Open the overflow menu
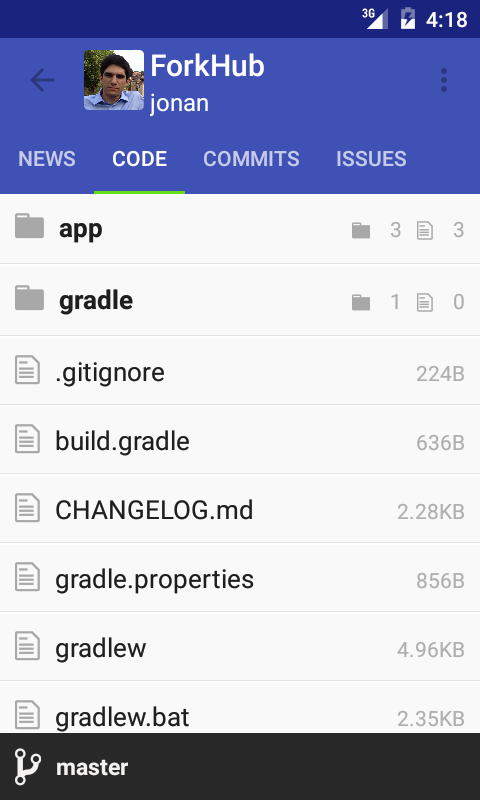This screenshot has width=480, height=800. point(443,80)
